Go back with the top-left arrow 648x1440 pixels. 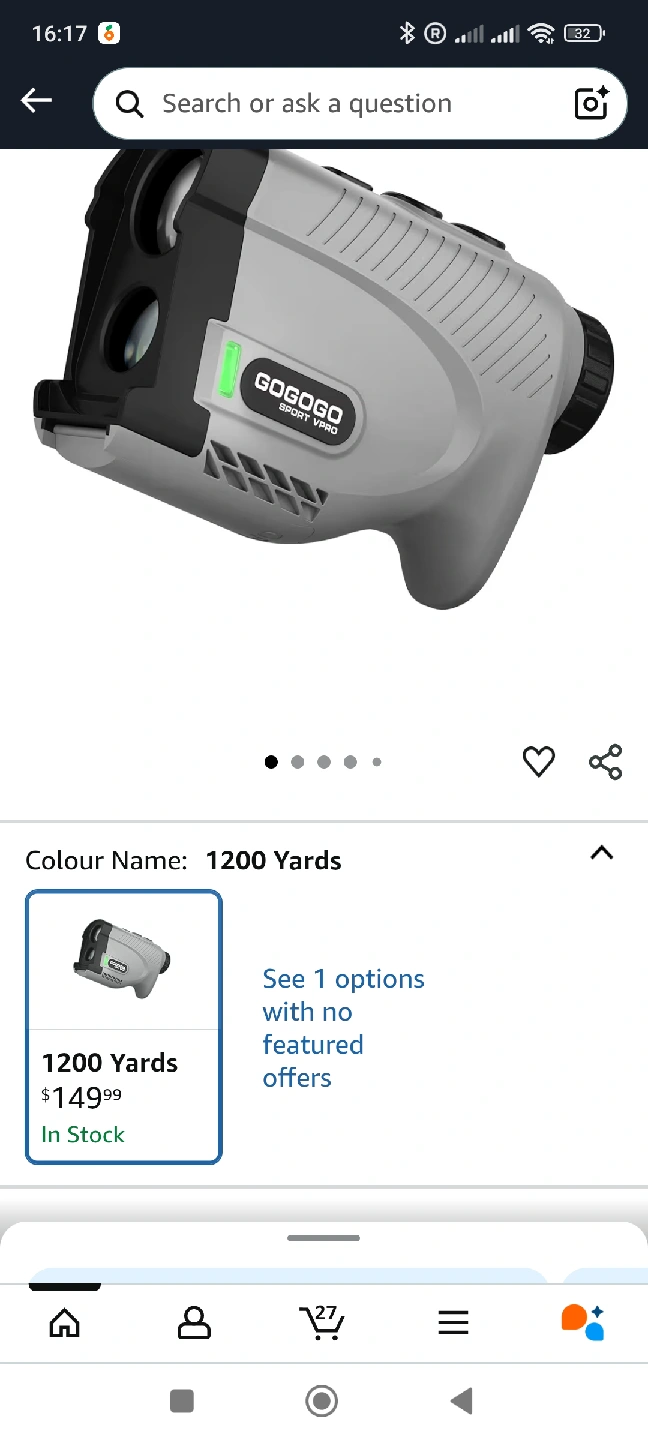(37, 101)
